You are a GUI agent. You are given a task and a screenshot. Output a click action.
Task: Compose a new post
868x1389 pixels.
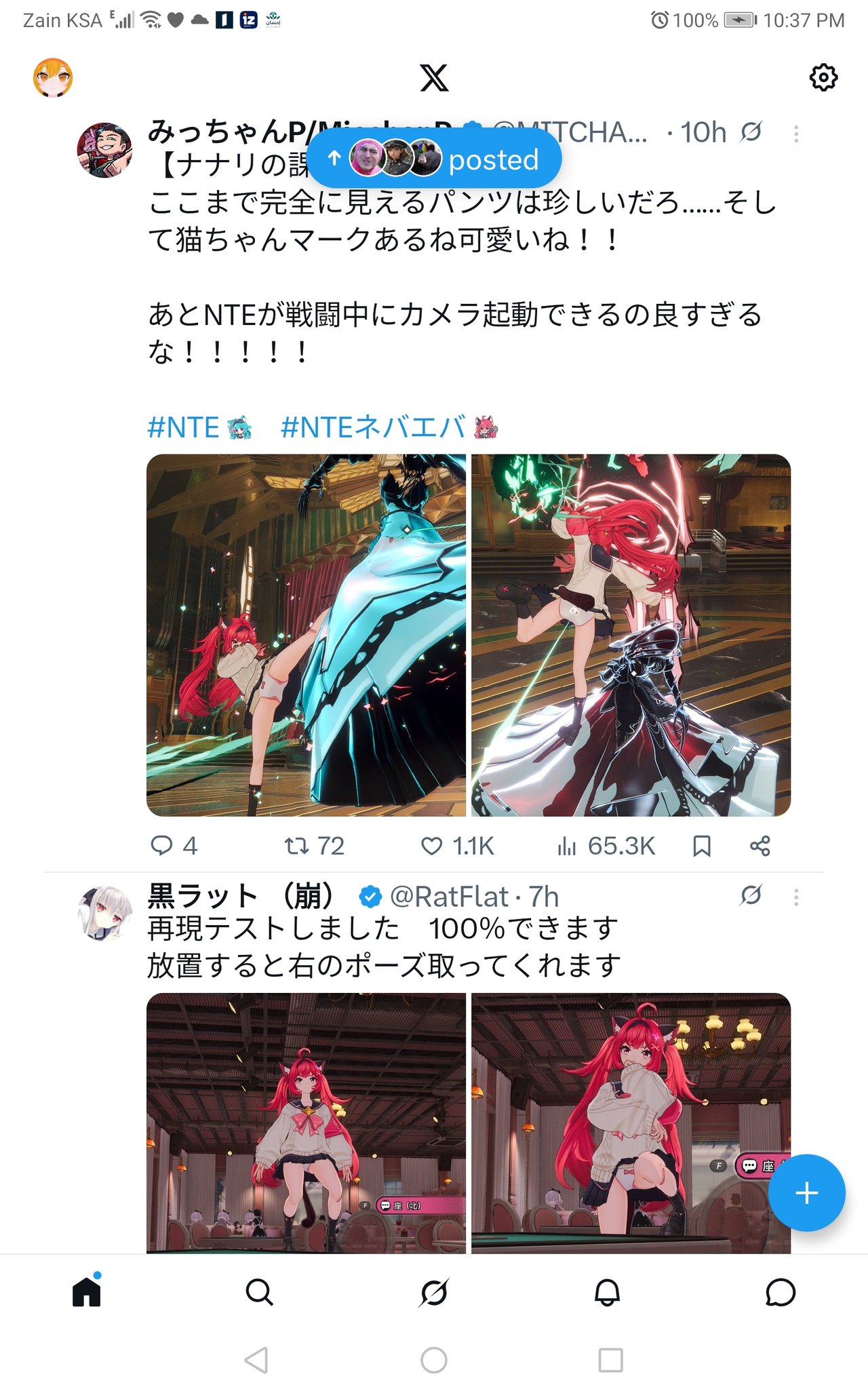[807, 1193]
